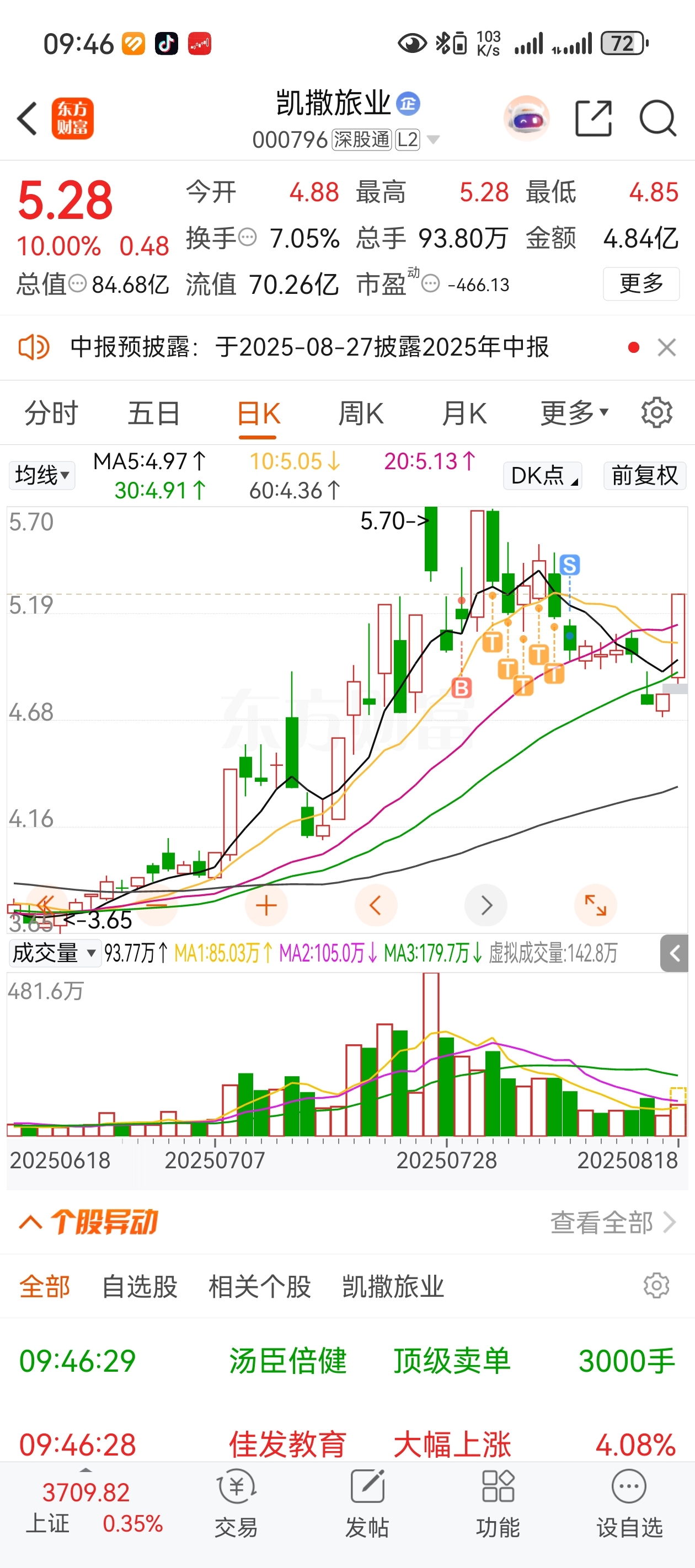The height and width of the screenshot is (1568, 695).
Task: Switch to 分时 chart tab
Action: click(x=51, y=414)
